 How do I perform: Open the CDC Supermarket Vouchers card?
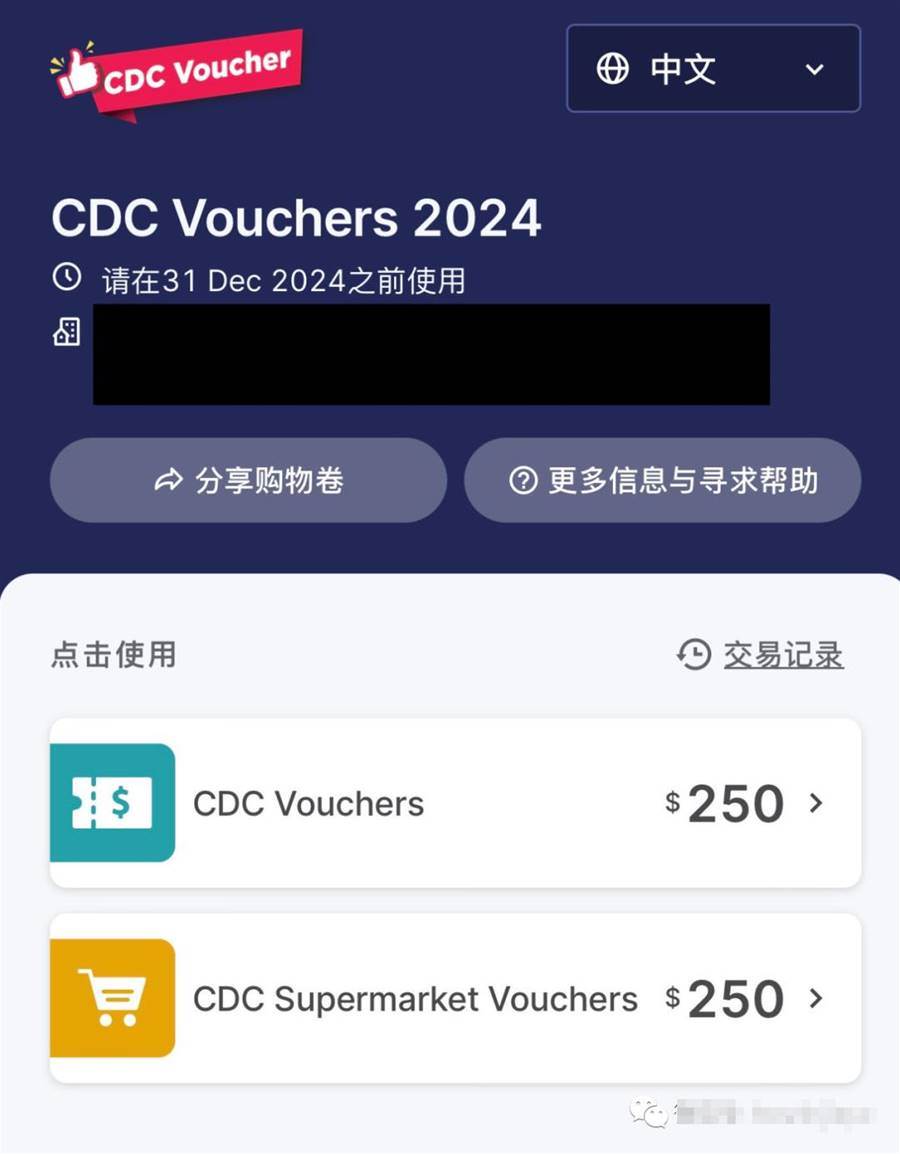455,998
